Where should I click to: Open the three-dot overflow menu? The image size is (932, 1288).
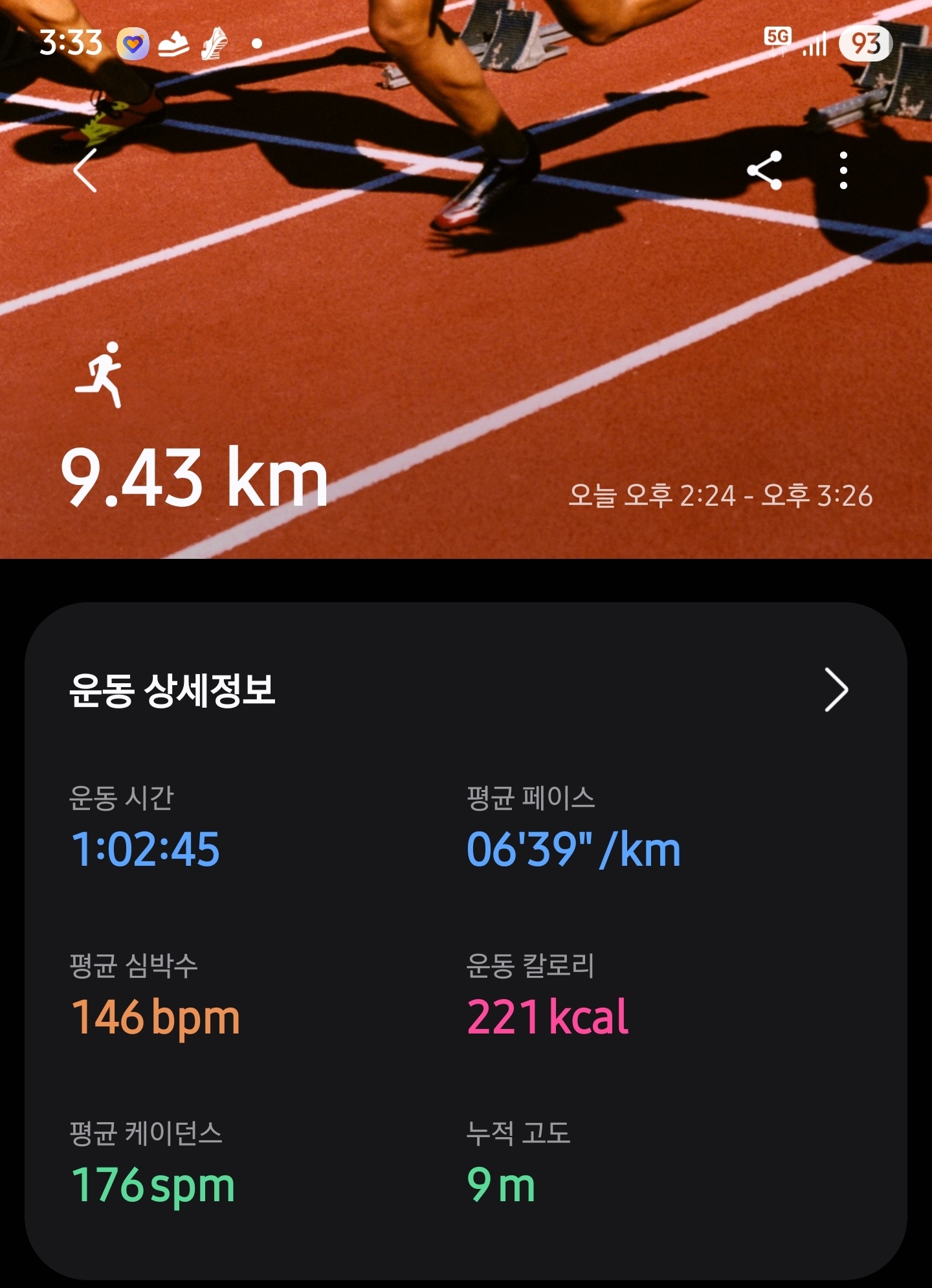[x=843, y=170]
